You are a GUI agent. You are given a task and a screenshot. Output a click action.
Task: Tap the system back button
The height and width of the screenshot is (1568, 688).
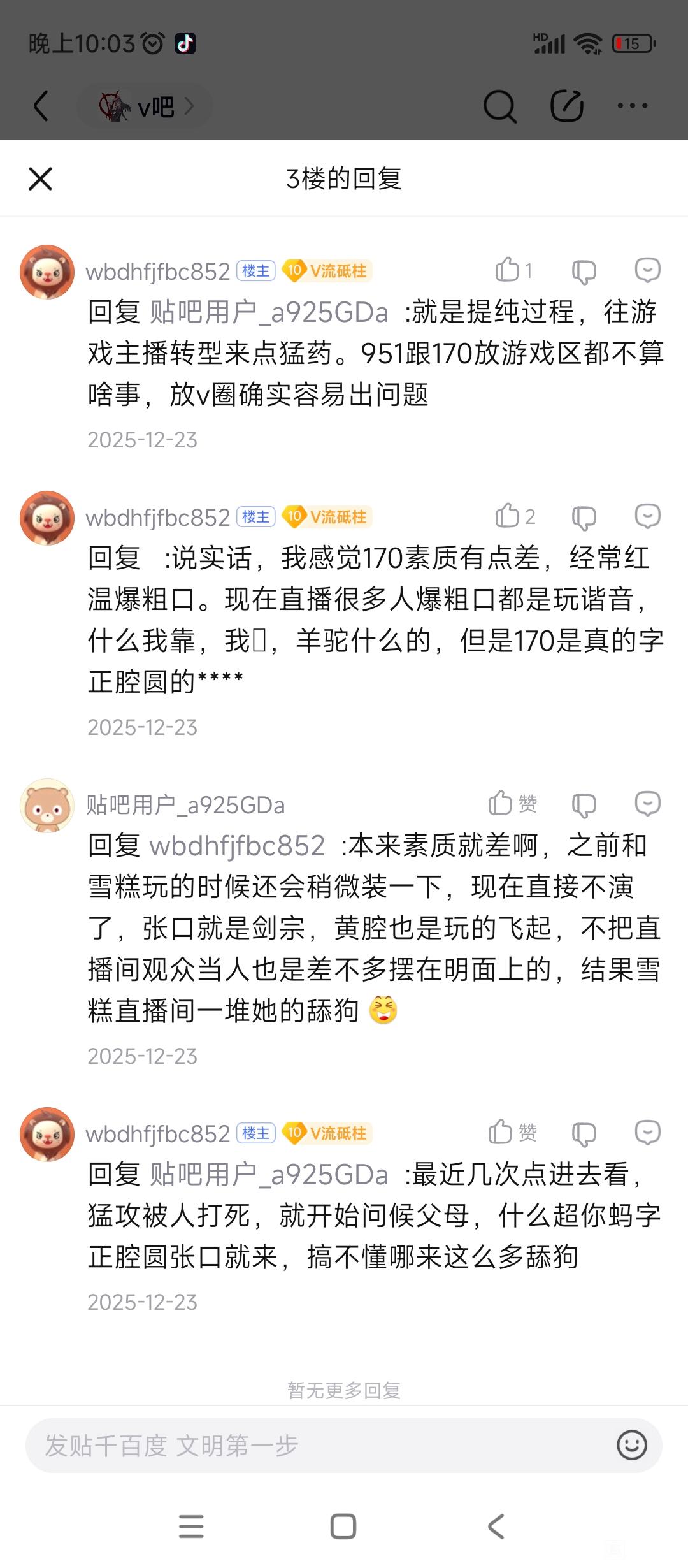(x=496, y=1527)
